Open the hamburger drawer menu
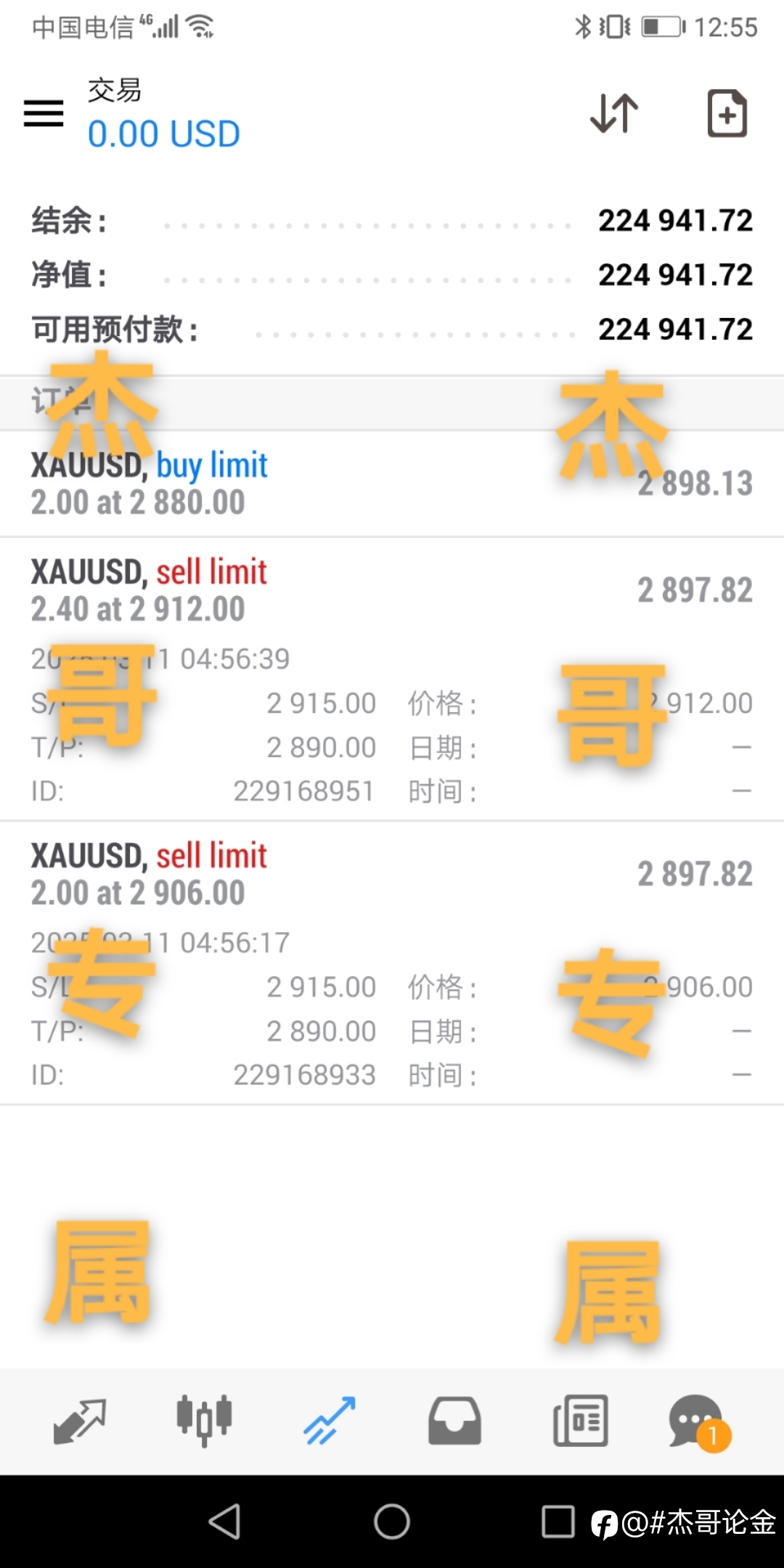This screenshot has width=784, height=1568. pos(44,113)
